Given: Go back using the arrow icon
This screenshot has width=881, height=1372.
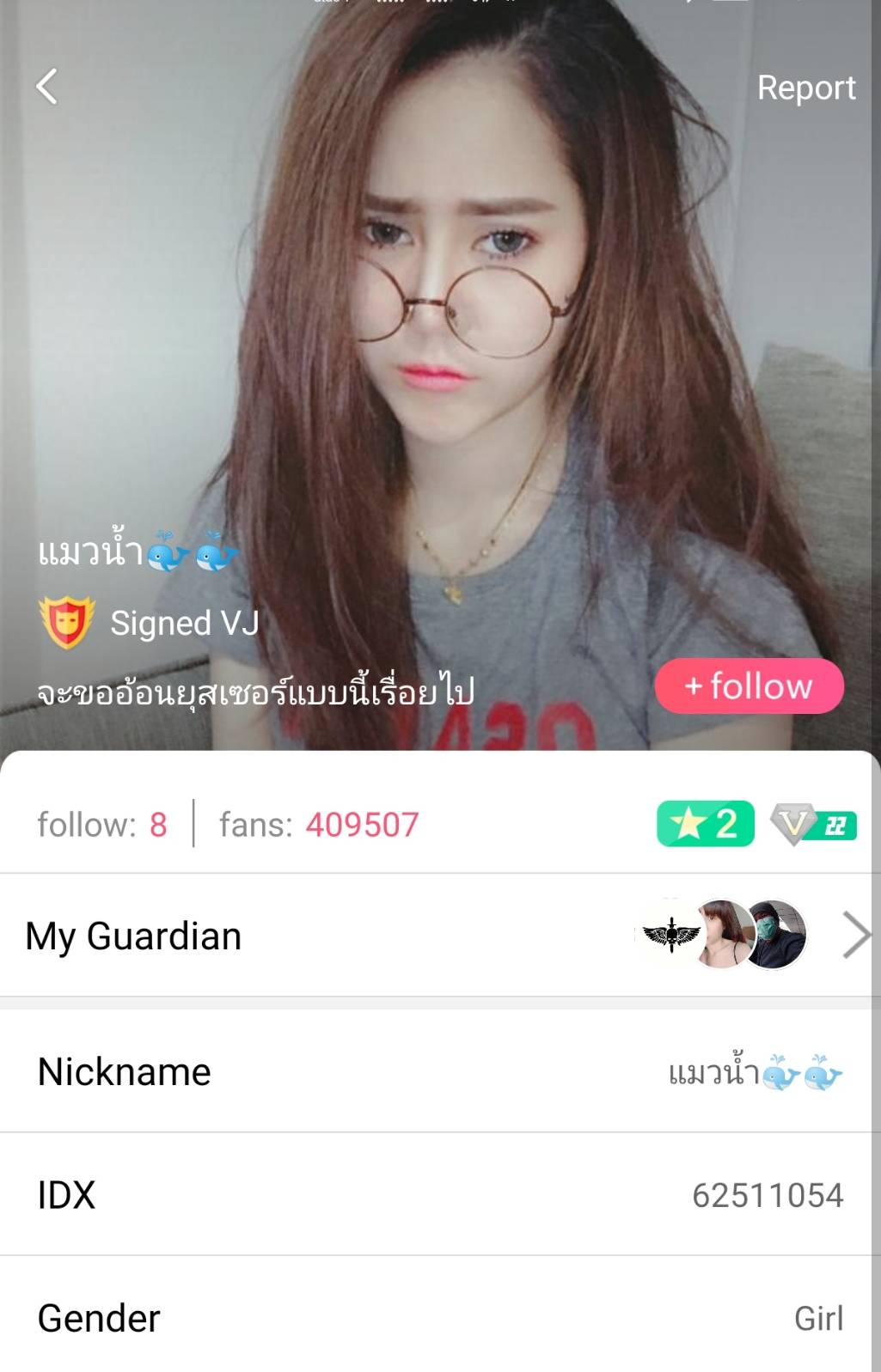Looking at the screenshot, I should pyautogui.click(x=47, y=87).
